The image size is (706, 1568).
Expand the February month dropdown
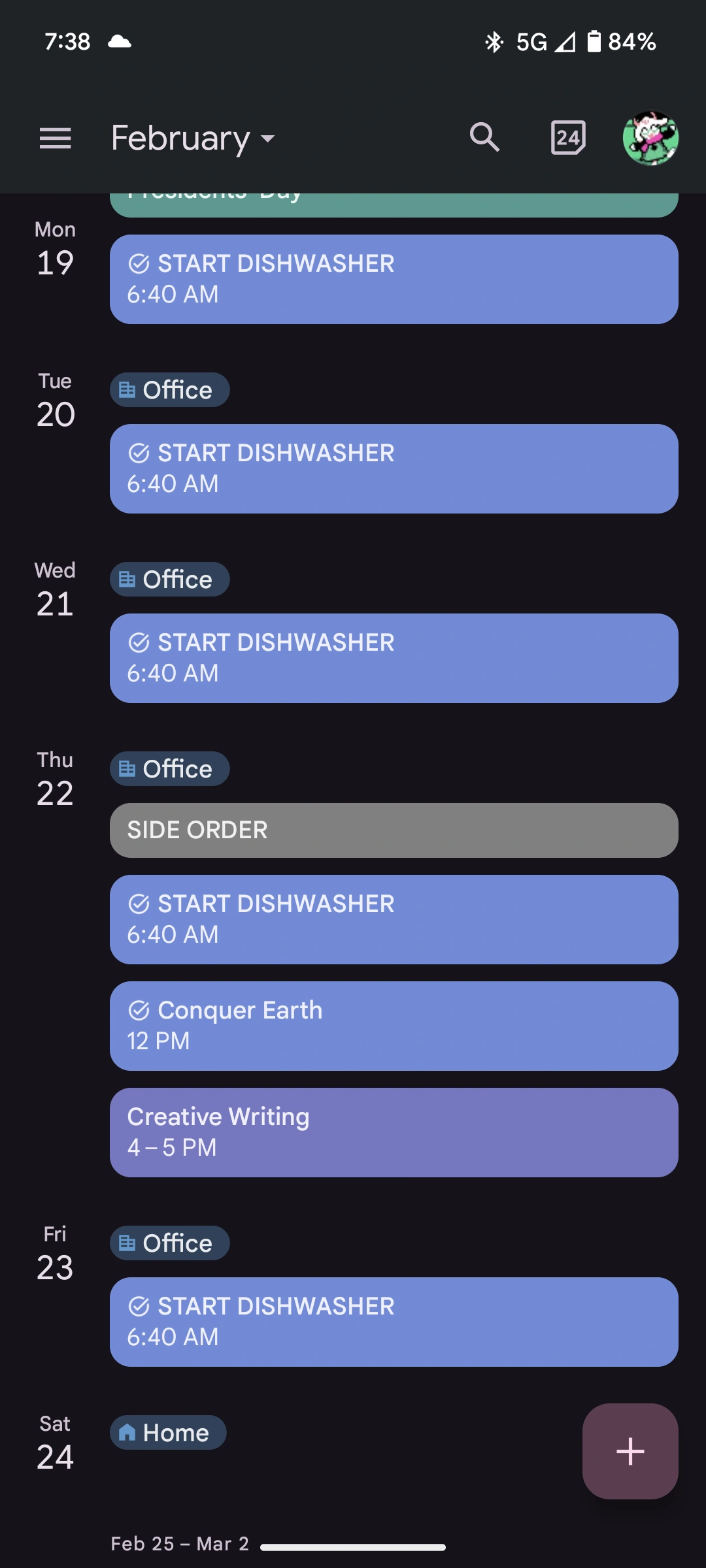(x=193, y=139)
